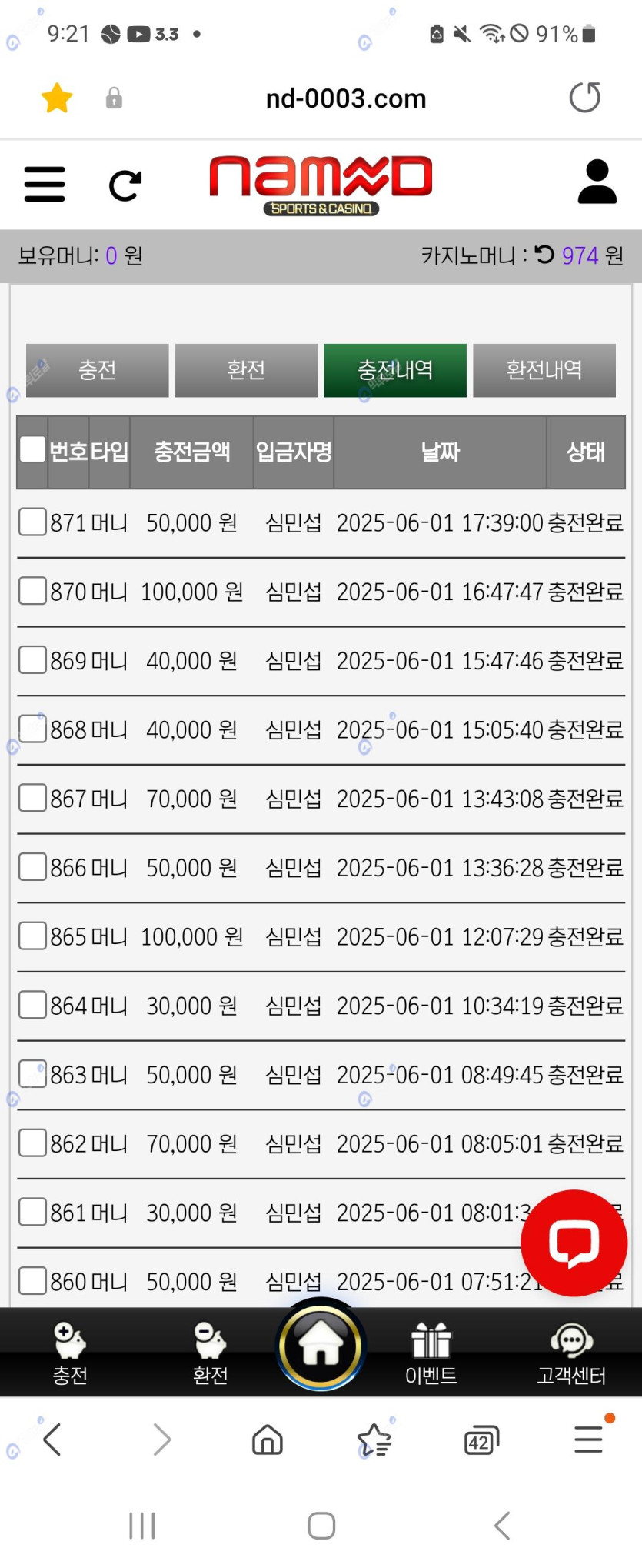Reload the page from the address bar
Image resolution: width=642 pixels, height=1568 pixels.
584,98
